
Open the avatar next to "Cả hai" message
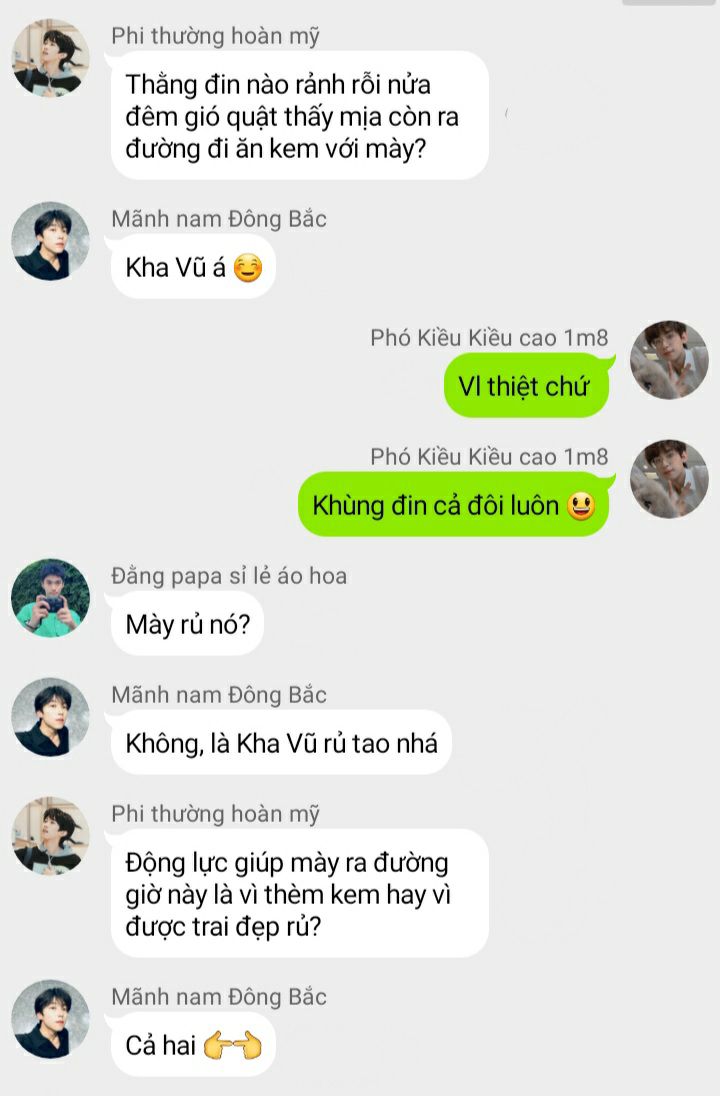(x=50, y=1019)
